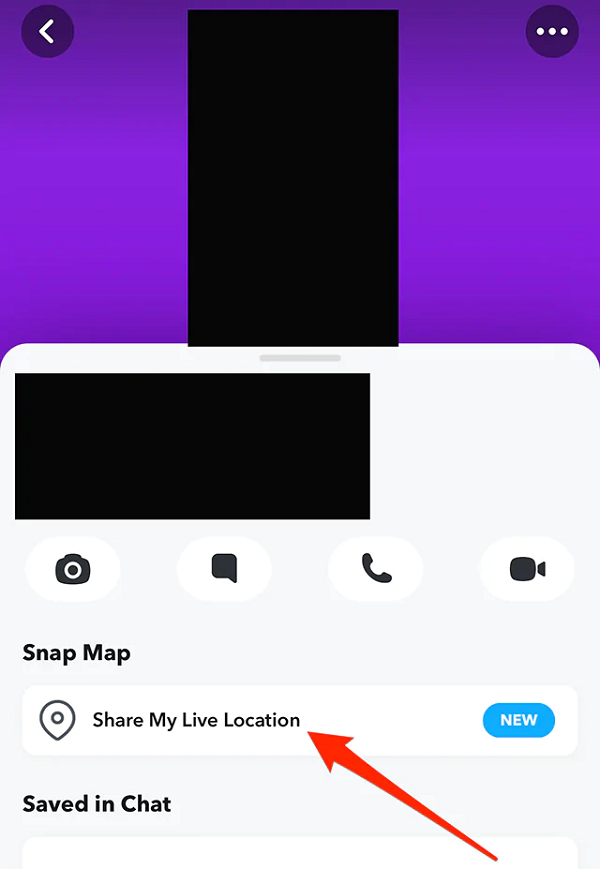Open chat with this friend
The height and width of the screenshot is (869, 600).
pos(224,570)
